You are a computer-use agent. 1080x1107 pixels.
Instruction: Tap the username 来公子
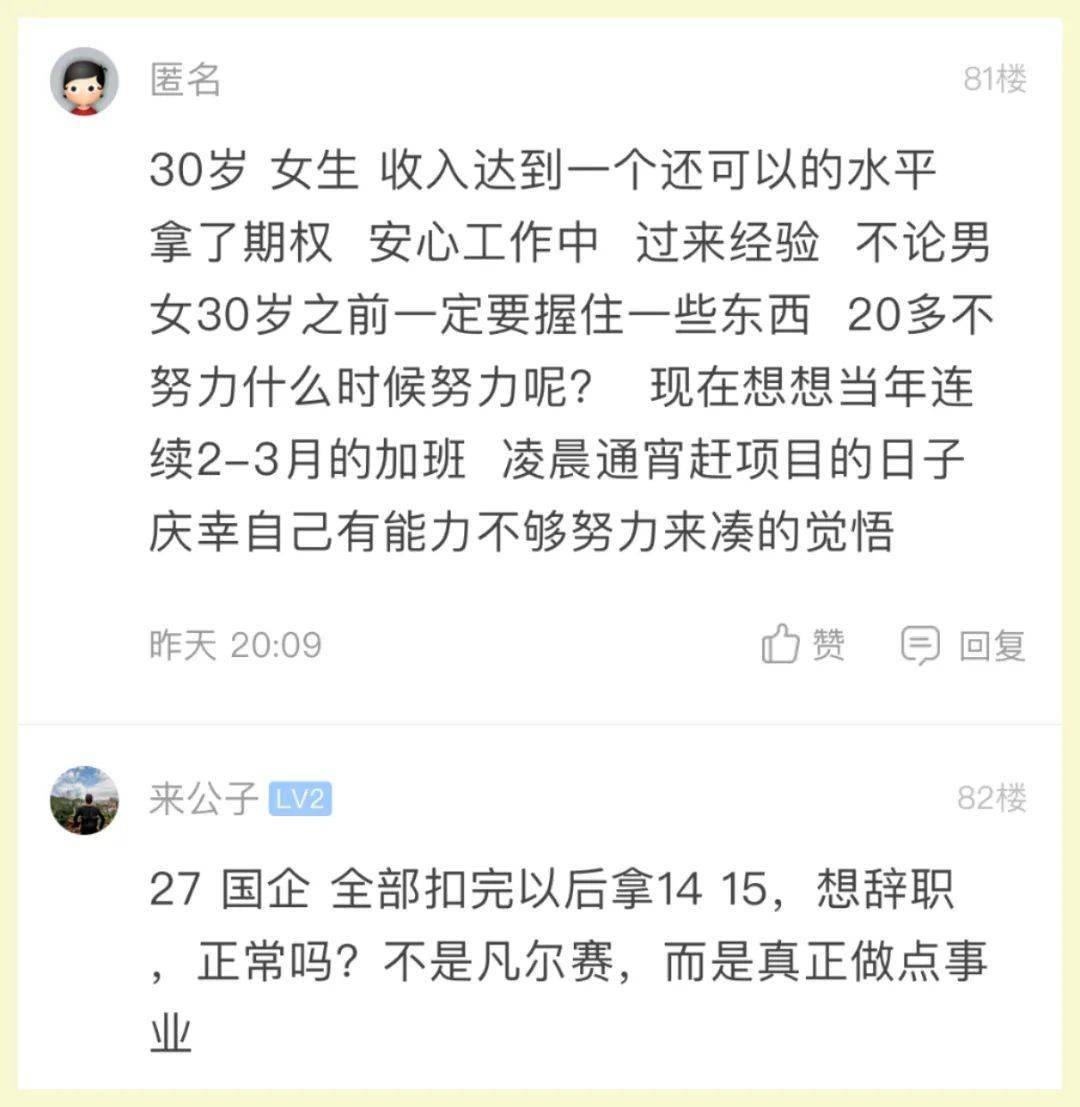(203, 800)
